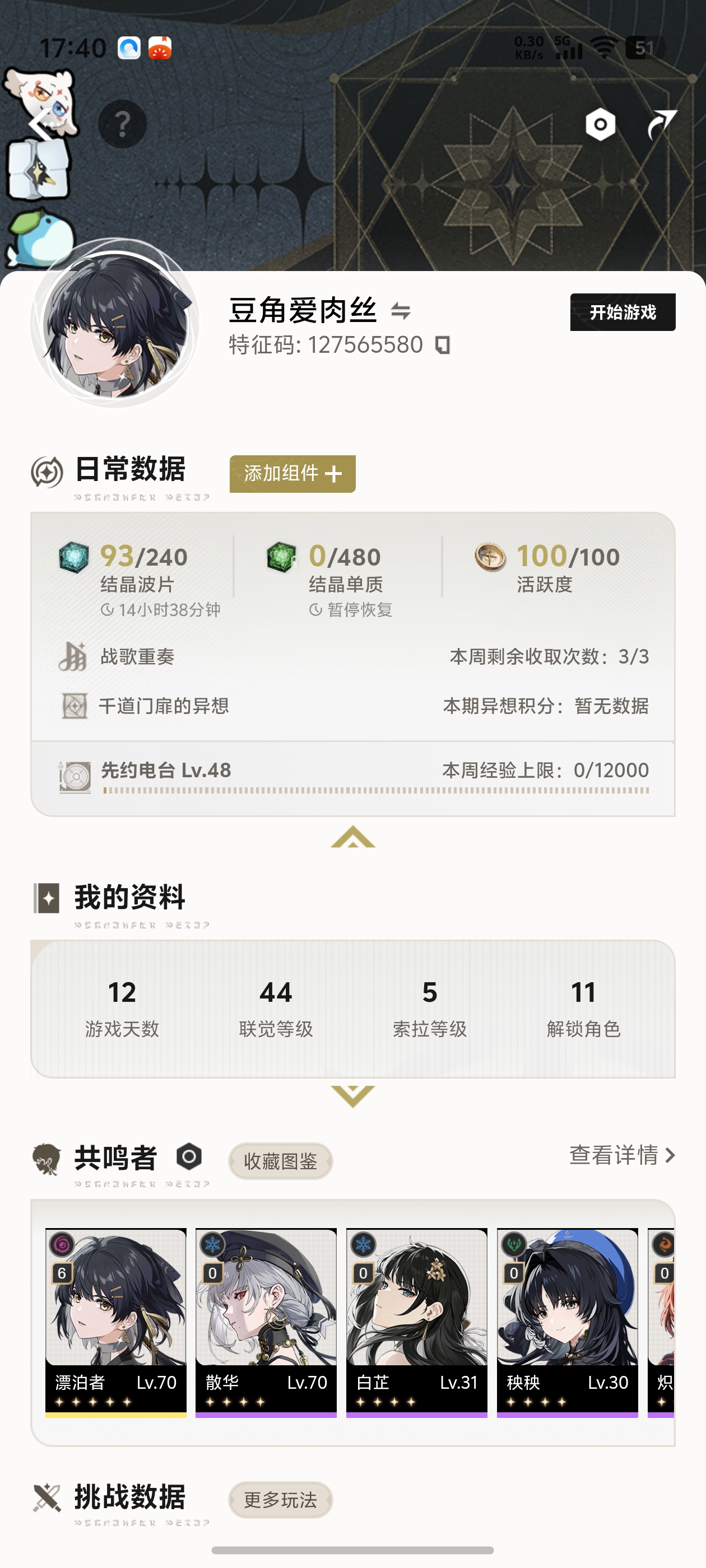Switch account via arrows beside 豆角爱肉丝
This screenshot has width=706, height=1568.
click(x=400, y=311)
